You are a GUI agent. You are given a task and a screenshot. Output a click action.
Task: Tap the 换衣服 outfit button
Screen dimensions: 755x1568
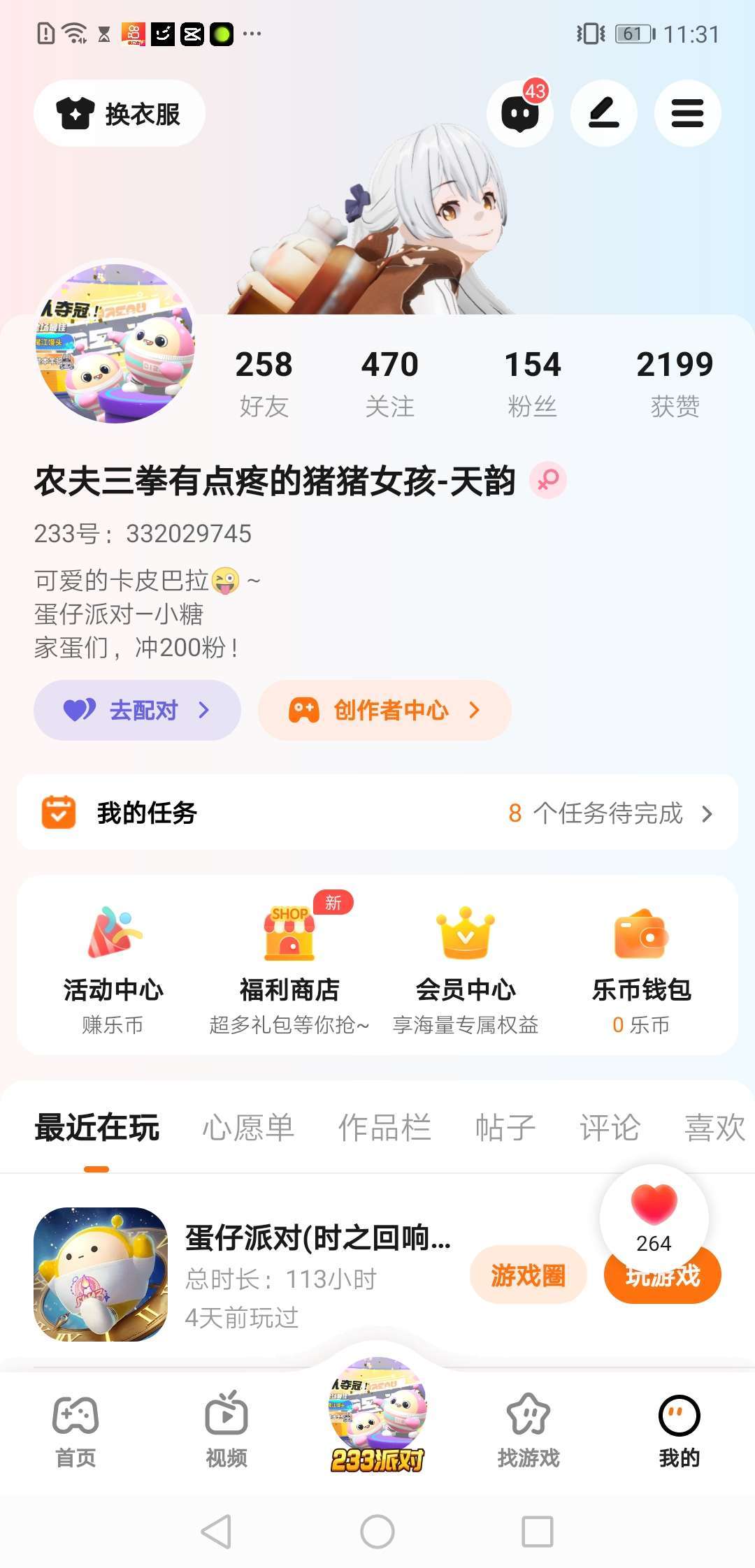coord(120,113)
